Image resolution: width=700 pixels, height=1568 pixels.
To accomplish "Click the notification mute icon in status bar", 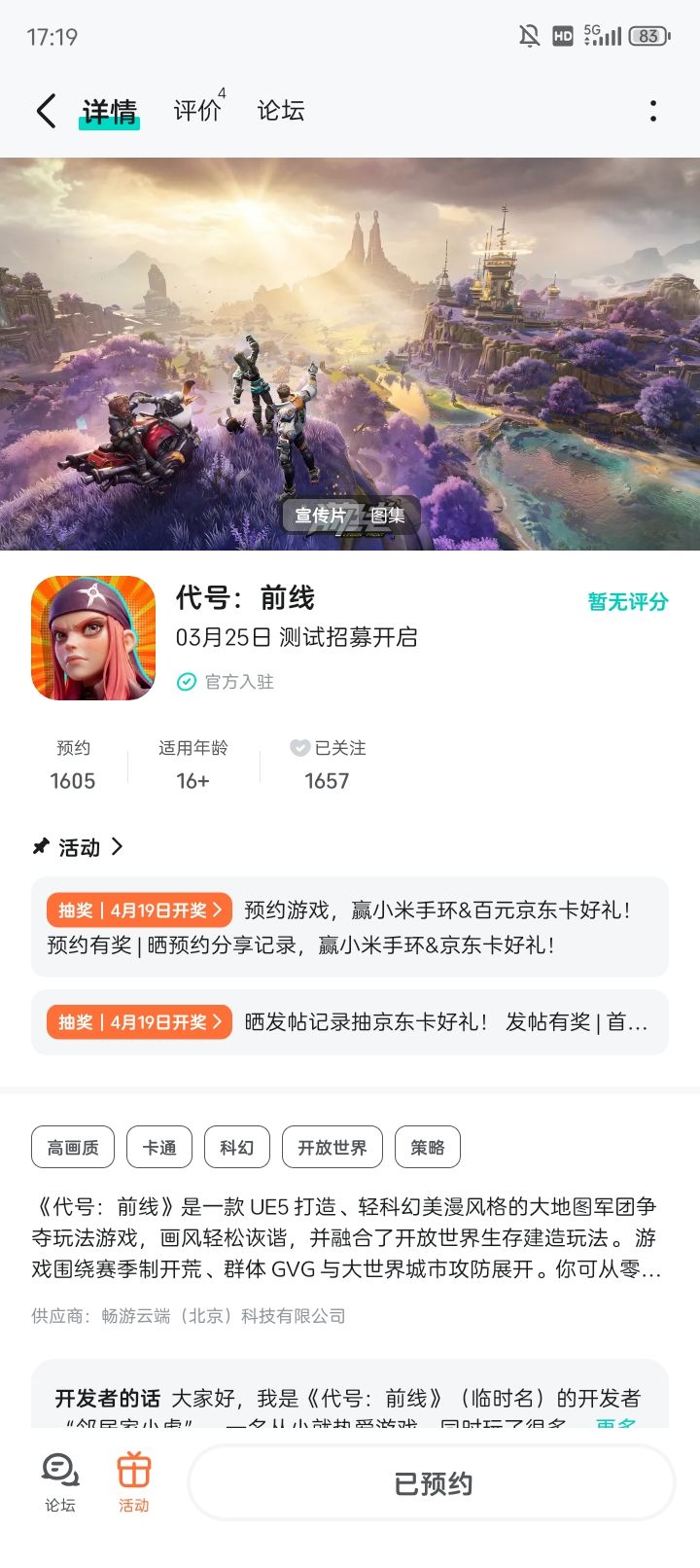I will click(527, 35).
